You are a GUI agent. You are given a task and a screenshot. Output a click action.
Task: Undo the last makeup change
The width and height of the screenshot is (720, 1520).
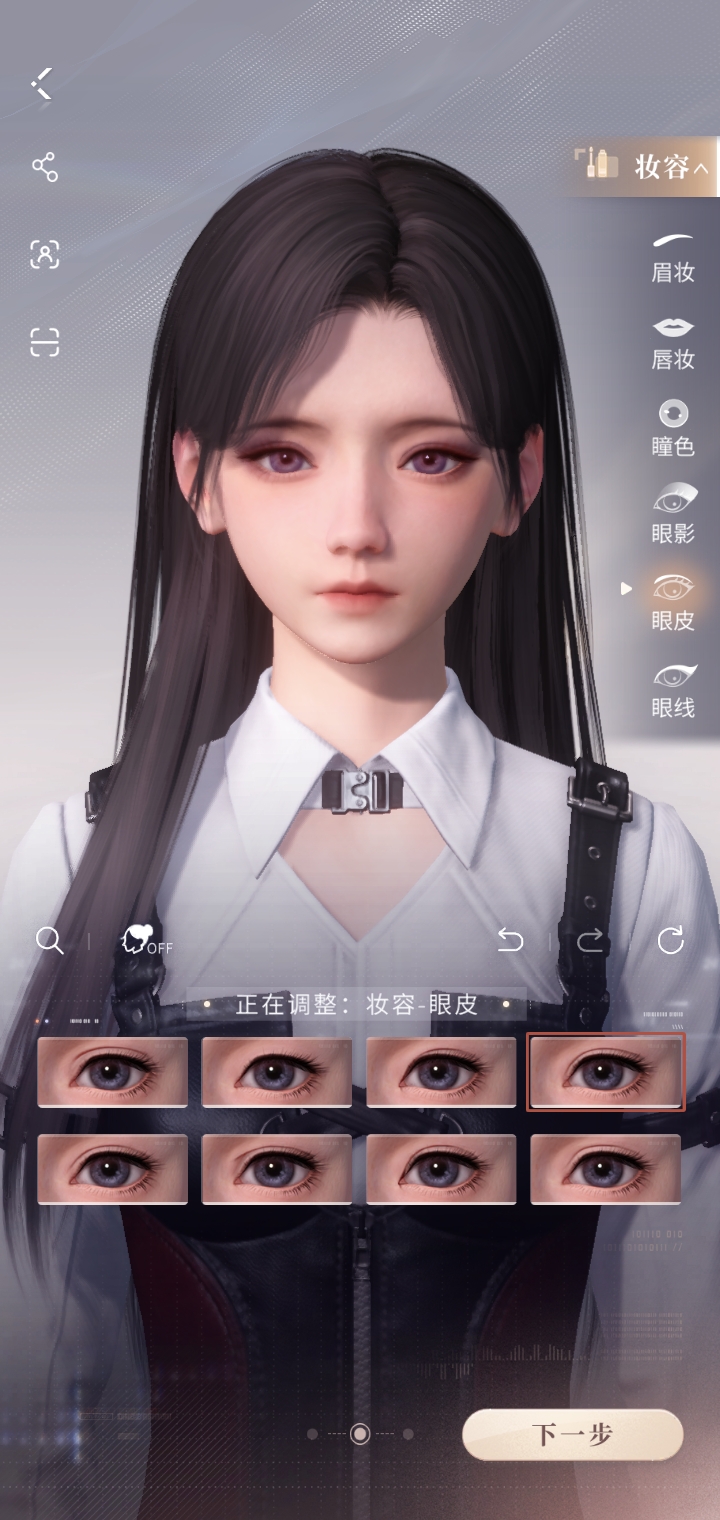[511, 940]
